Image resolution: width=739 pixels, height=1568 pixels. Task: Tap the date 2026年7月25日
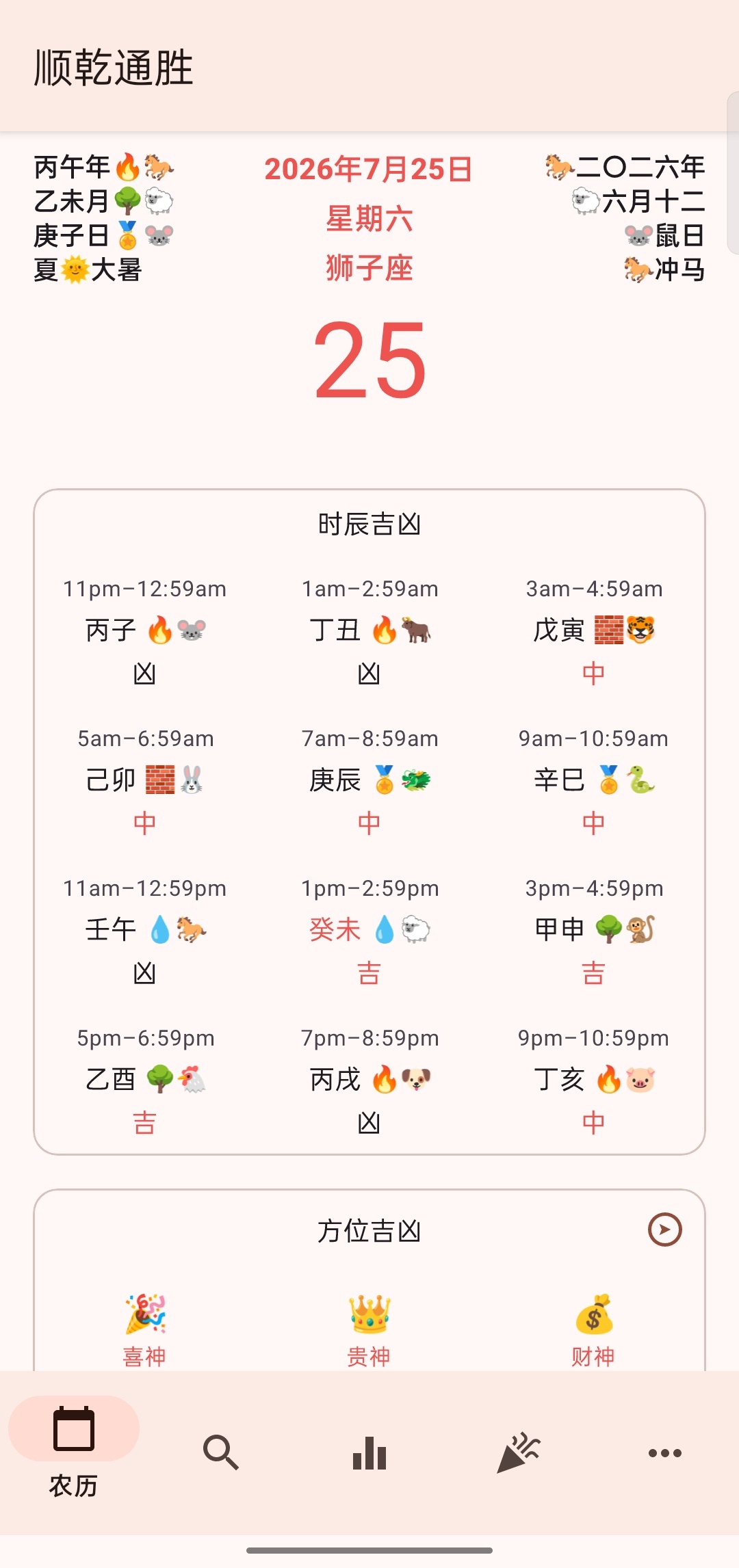point(369,169)
